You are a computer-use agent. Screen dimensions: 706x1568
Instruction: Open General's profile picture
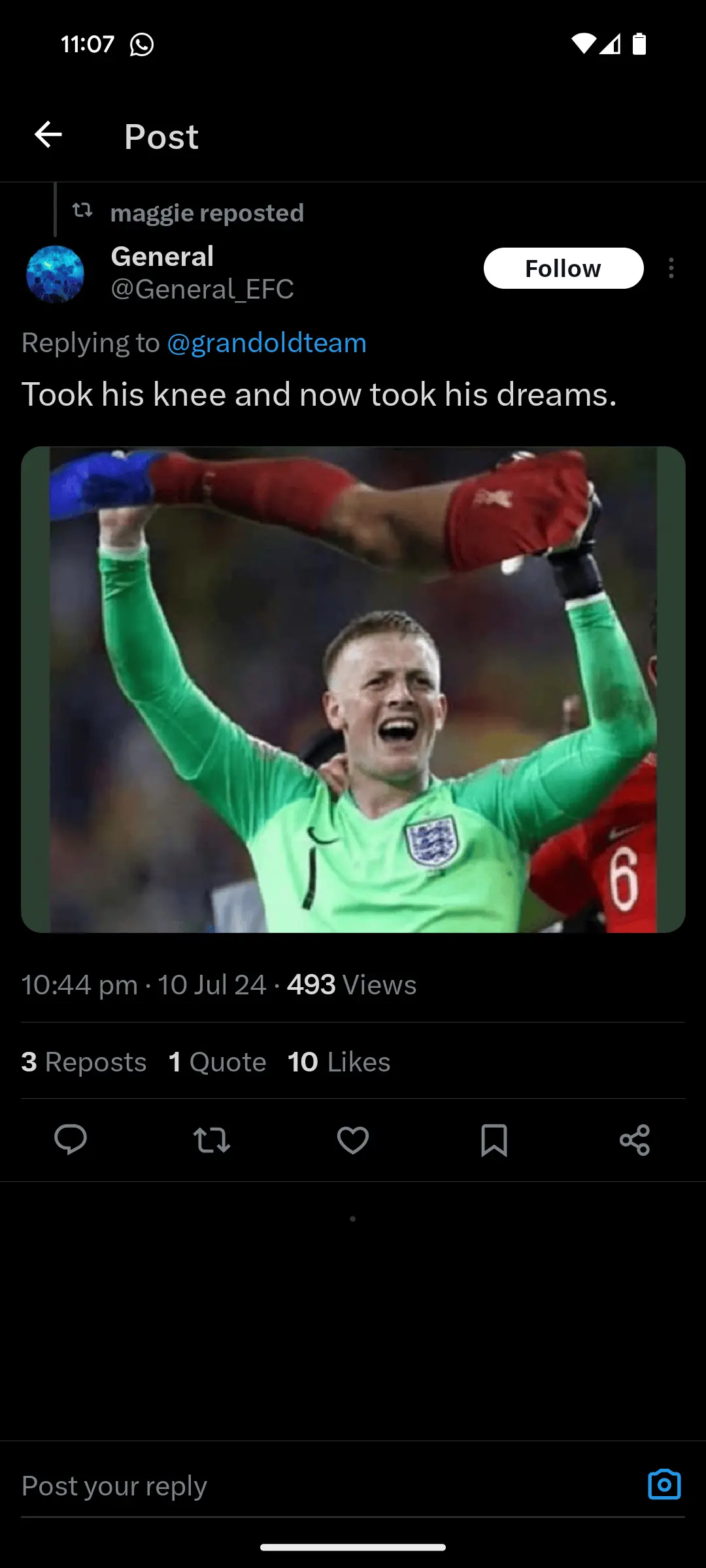55,274
